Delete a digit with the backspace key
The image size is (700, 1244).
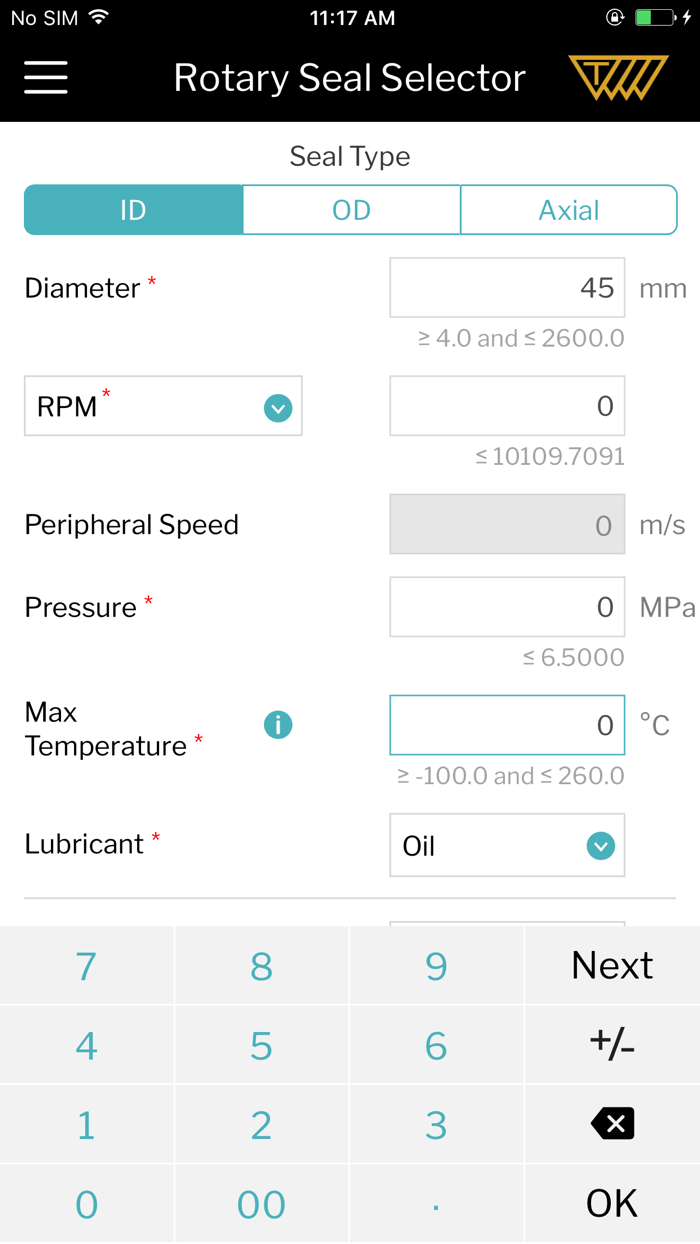(x=612, y=1124)
